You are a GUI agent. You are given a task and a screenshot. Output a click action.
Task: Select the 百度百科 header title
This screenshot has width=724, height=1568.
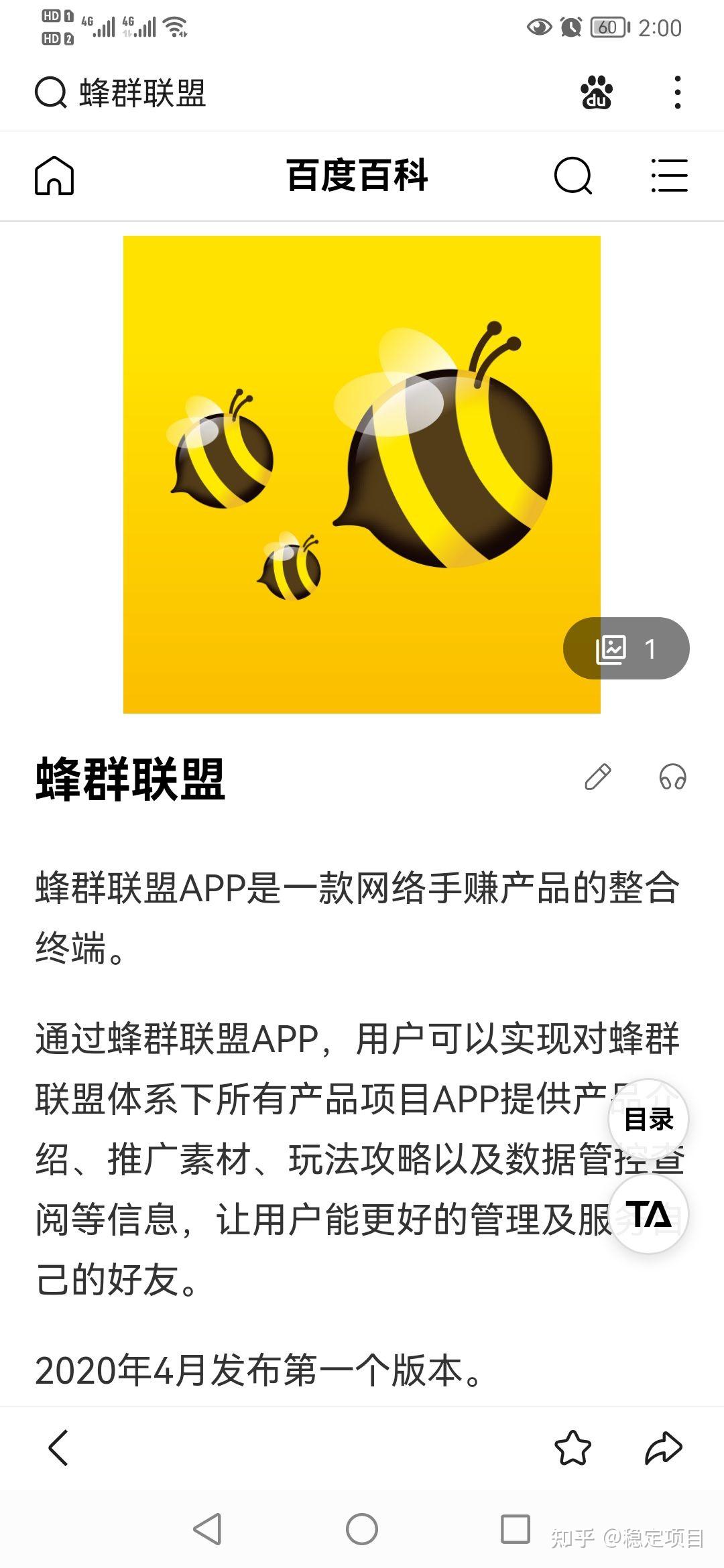pyautogui.click(x=357, y=176)
